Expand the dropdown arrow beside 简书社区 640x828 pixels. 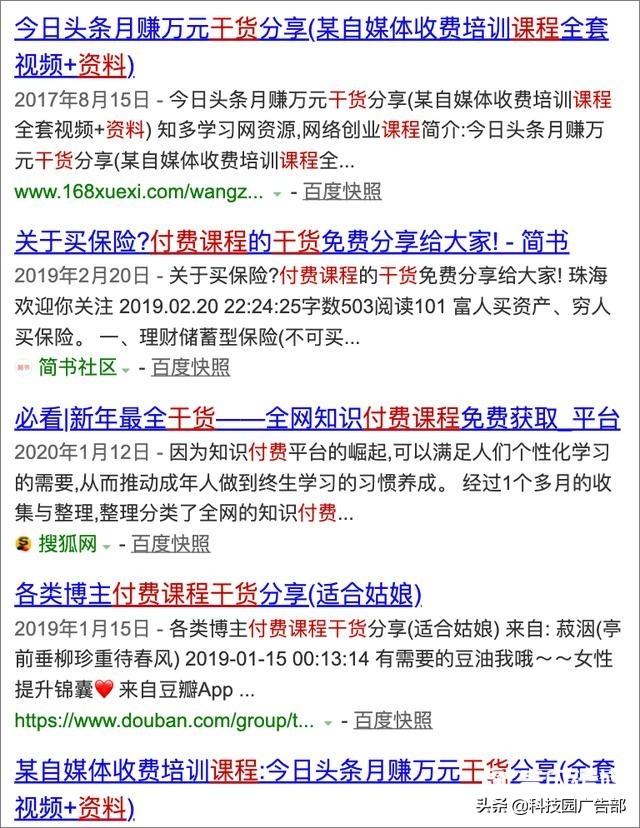126,369
